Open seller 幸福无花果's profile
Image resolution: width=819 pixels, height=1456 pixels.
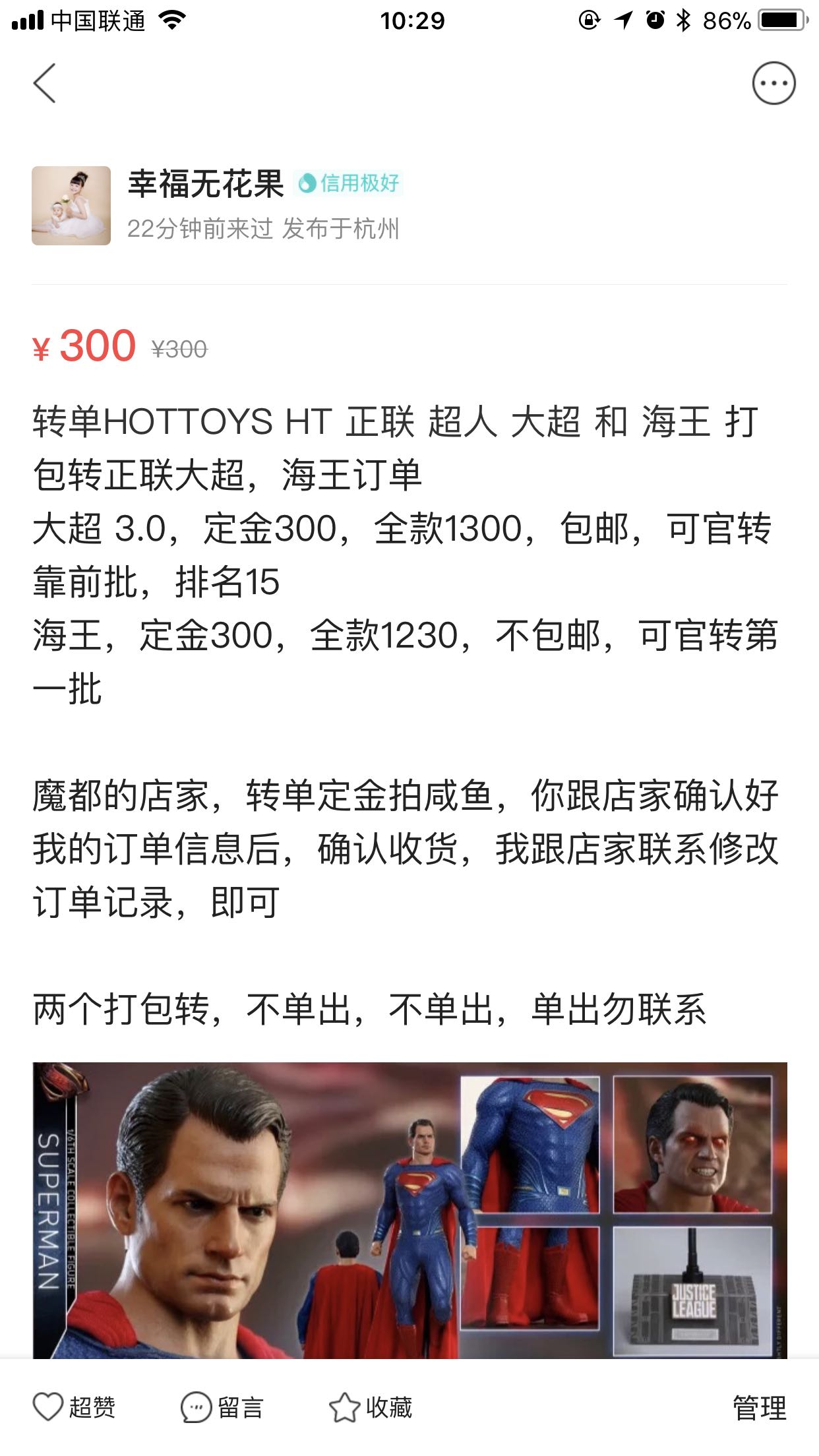tap(71, 206)
